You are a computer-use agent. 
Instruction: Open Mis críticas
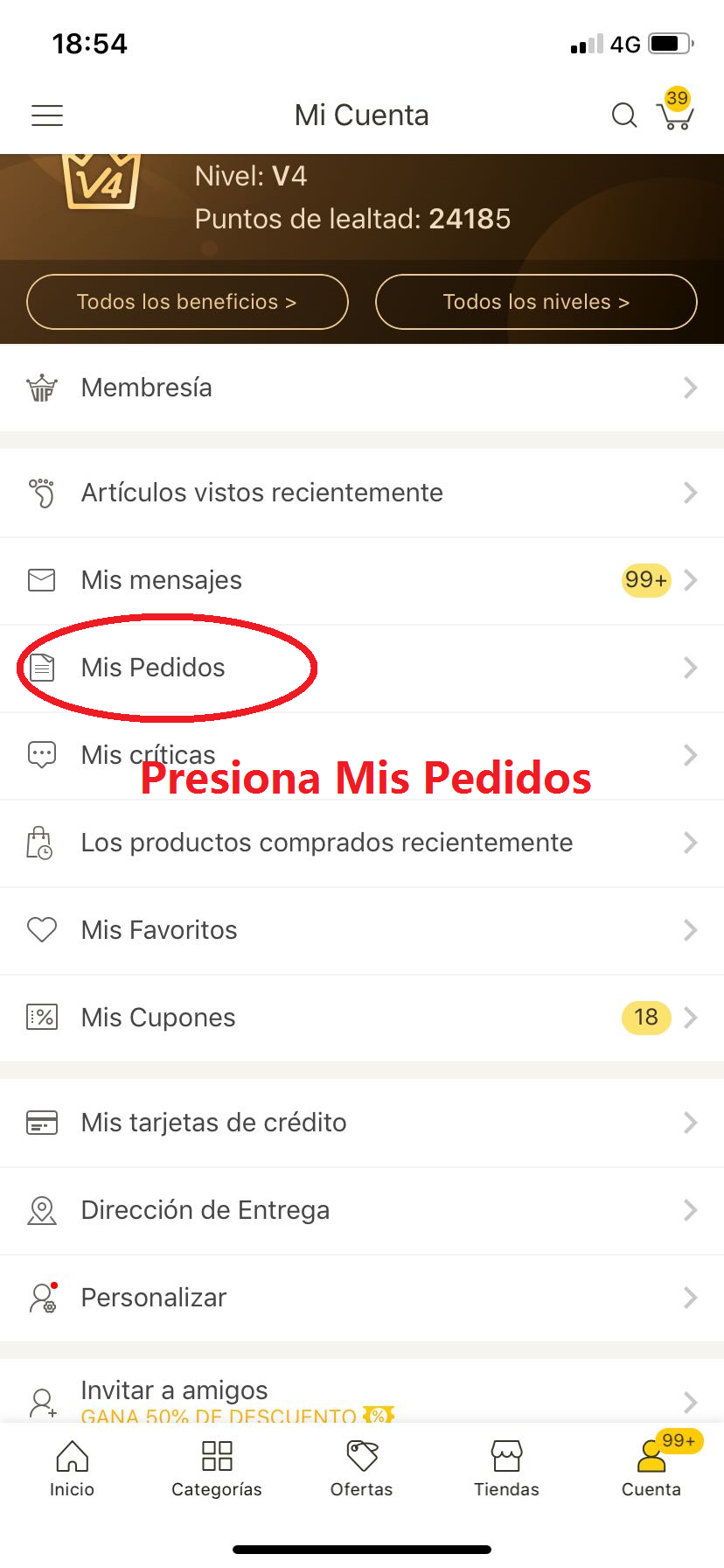[x=362, y=755]
